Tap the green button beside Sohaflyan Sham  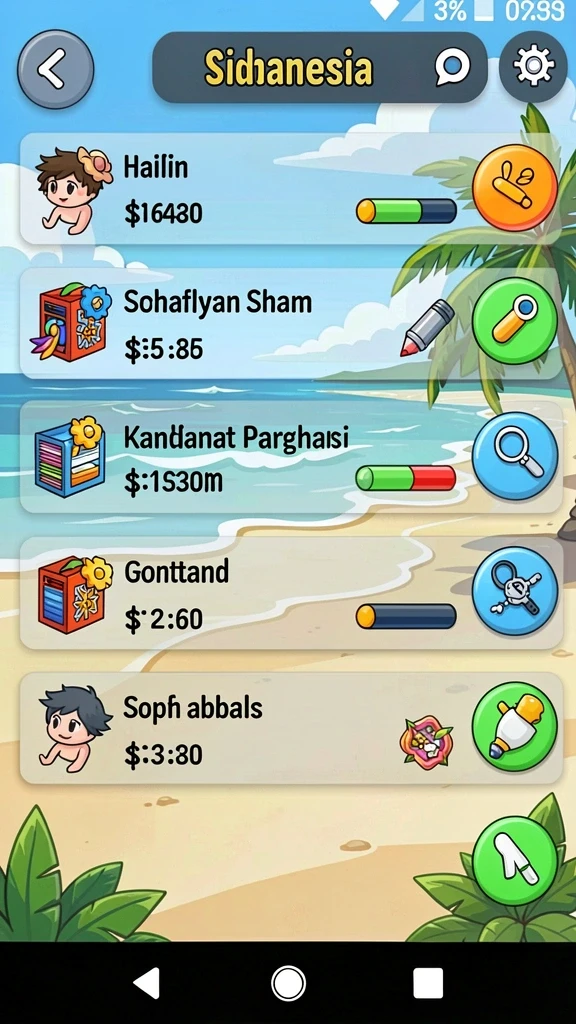(515, 321)
